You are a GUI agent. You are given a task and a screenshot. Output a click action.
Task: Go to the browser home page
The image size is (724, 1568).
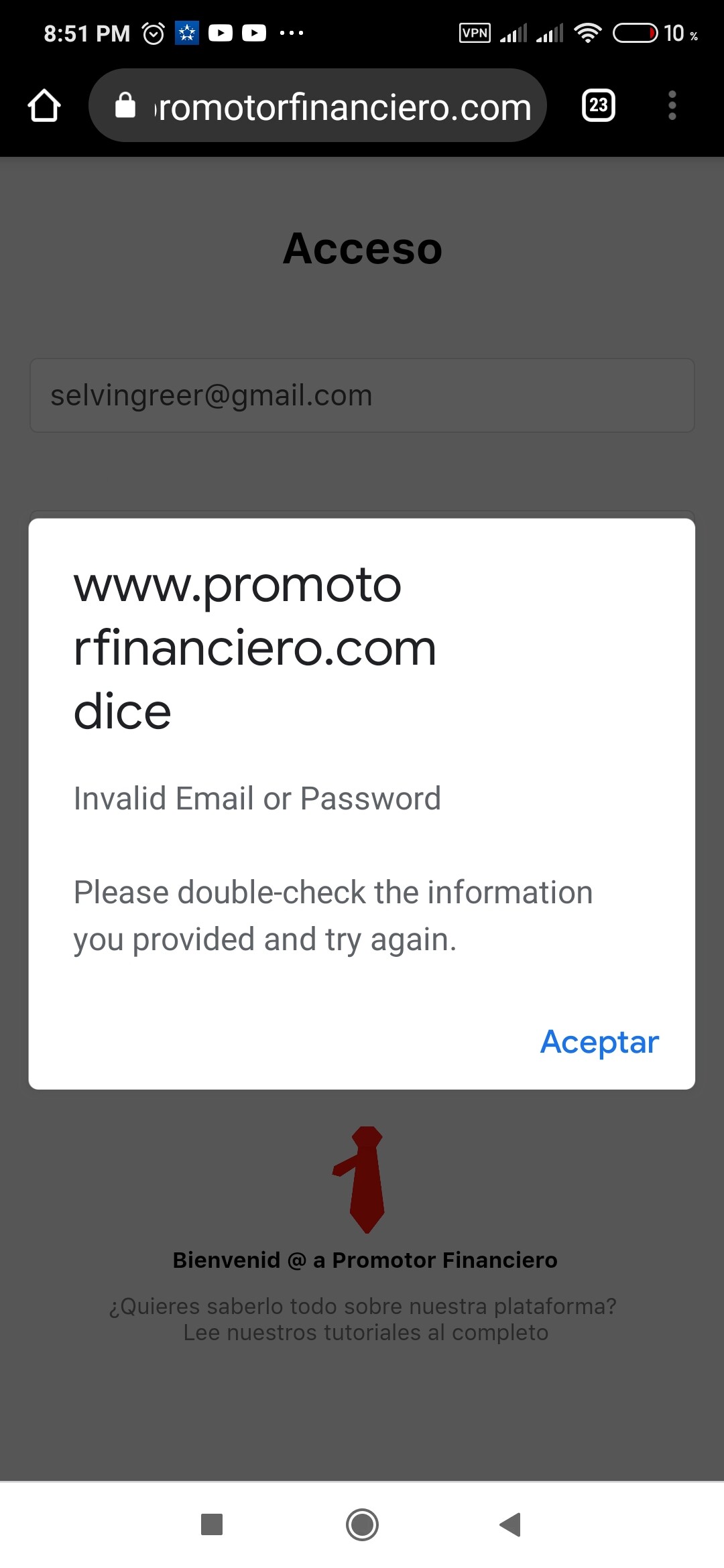click(44, 106)
